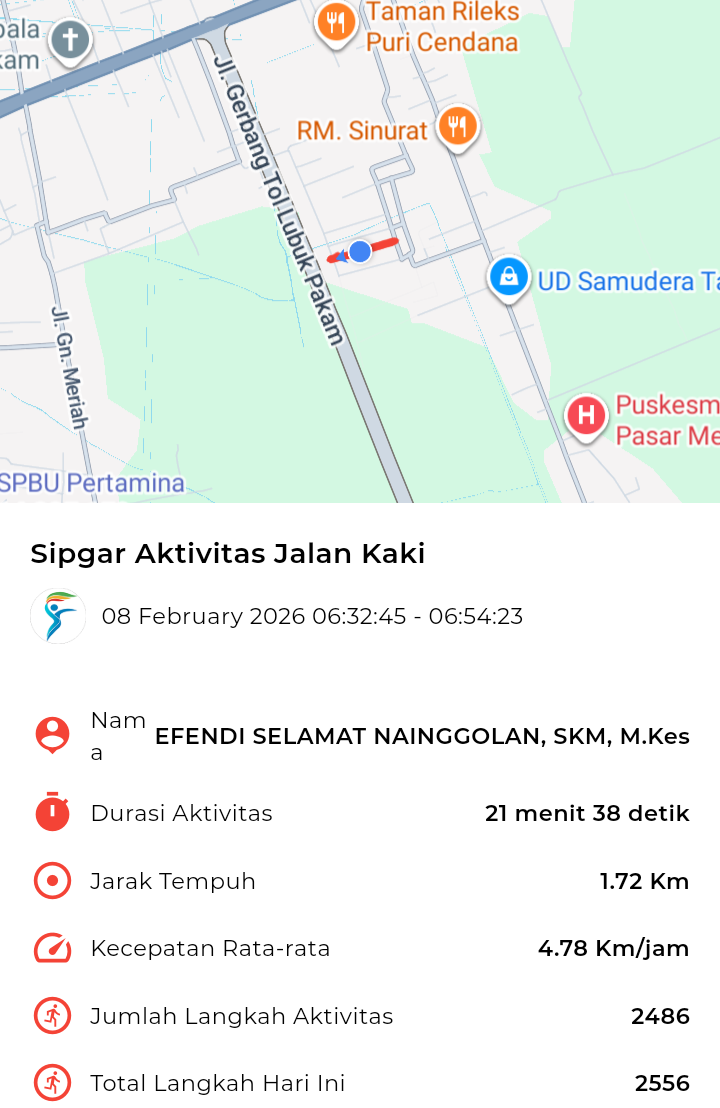Select the UD Samudera shop marker
Viewport: 720px width, 1108px height.
click(x=508, y=277)
